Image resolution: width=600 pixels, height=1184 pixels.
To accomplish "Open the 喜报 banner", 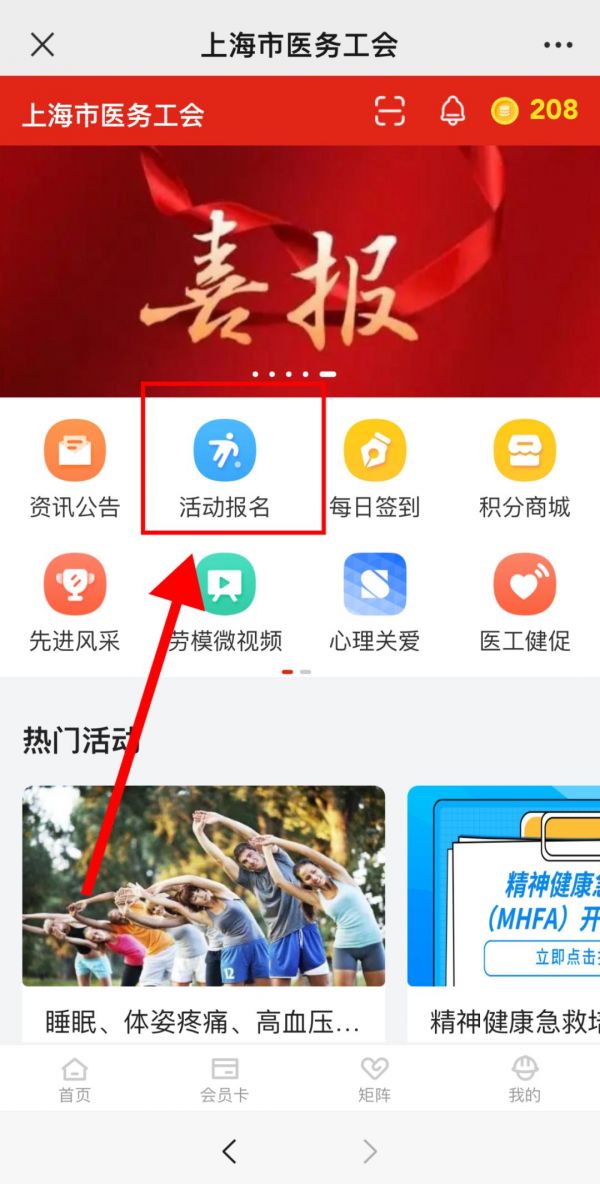I will (x=300, y=270).
